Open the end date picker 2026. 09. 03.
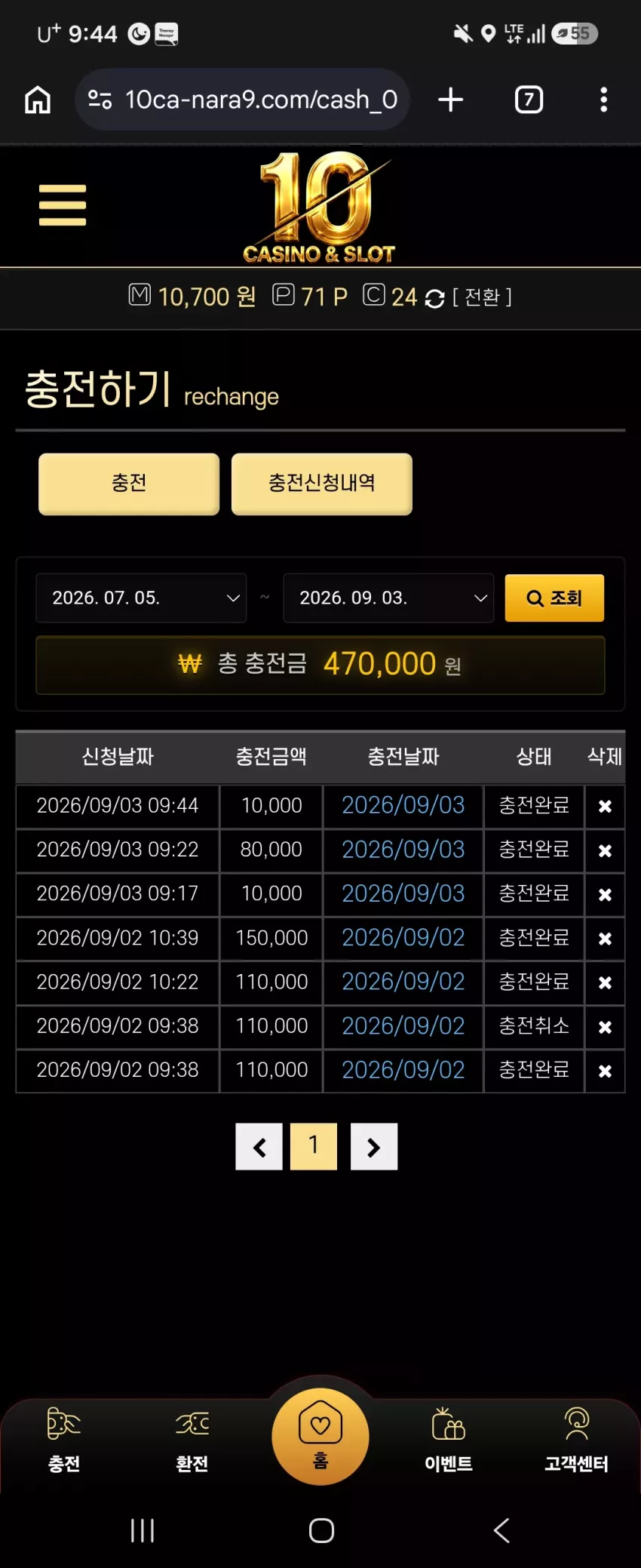Screen dimensions: 641x1568 point(388,598)
